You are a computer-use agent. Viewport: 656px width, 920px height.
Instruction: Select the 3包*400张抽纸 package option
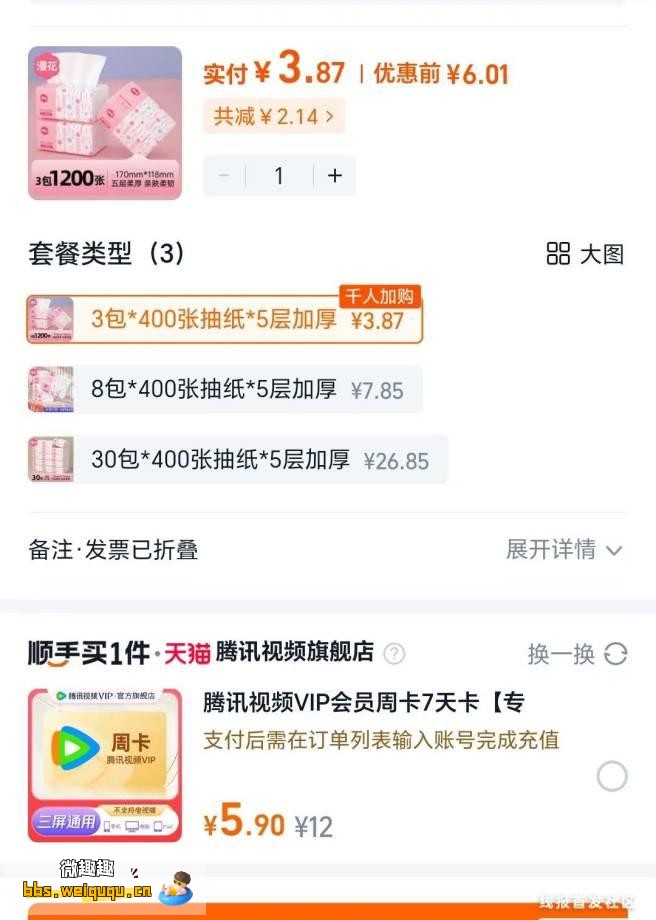[x=225, y=320]
